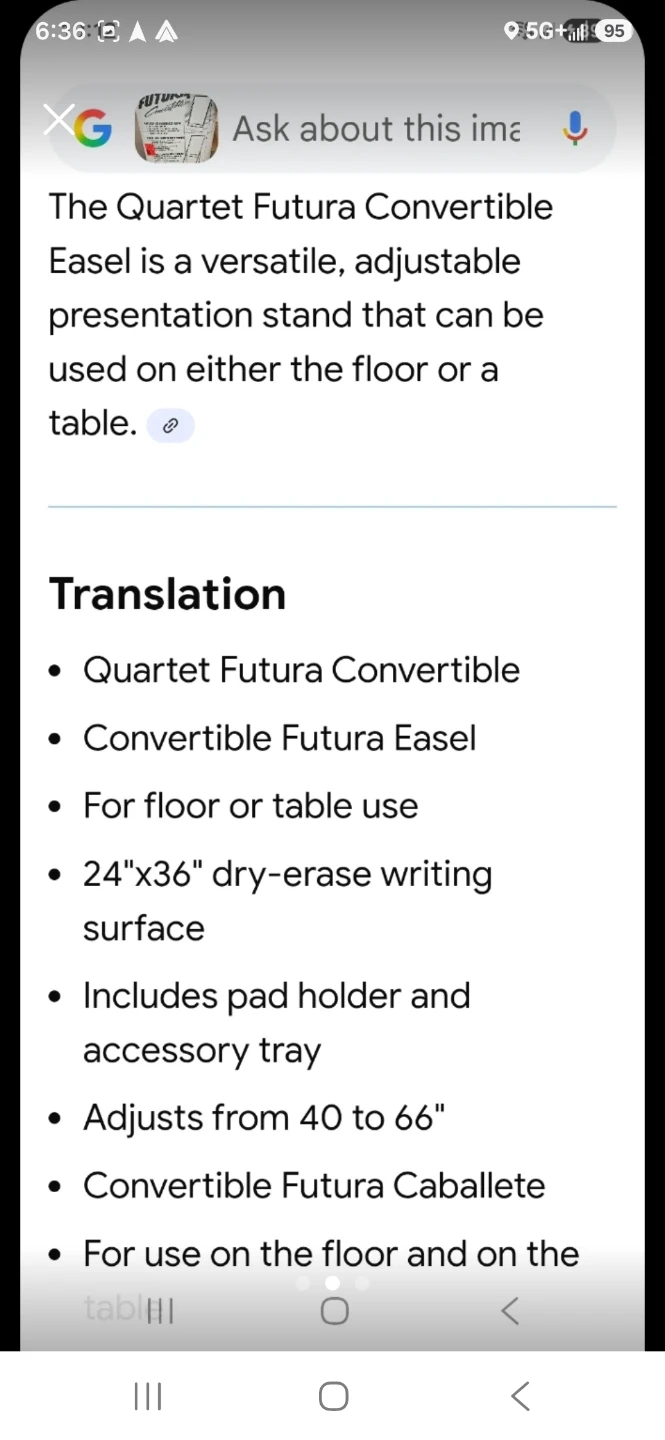Screen dimensions: 665x1440
Task: Go to the home screen
Action: tap(333, 1396)
